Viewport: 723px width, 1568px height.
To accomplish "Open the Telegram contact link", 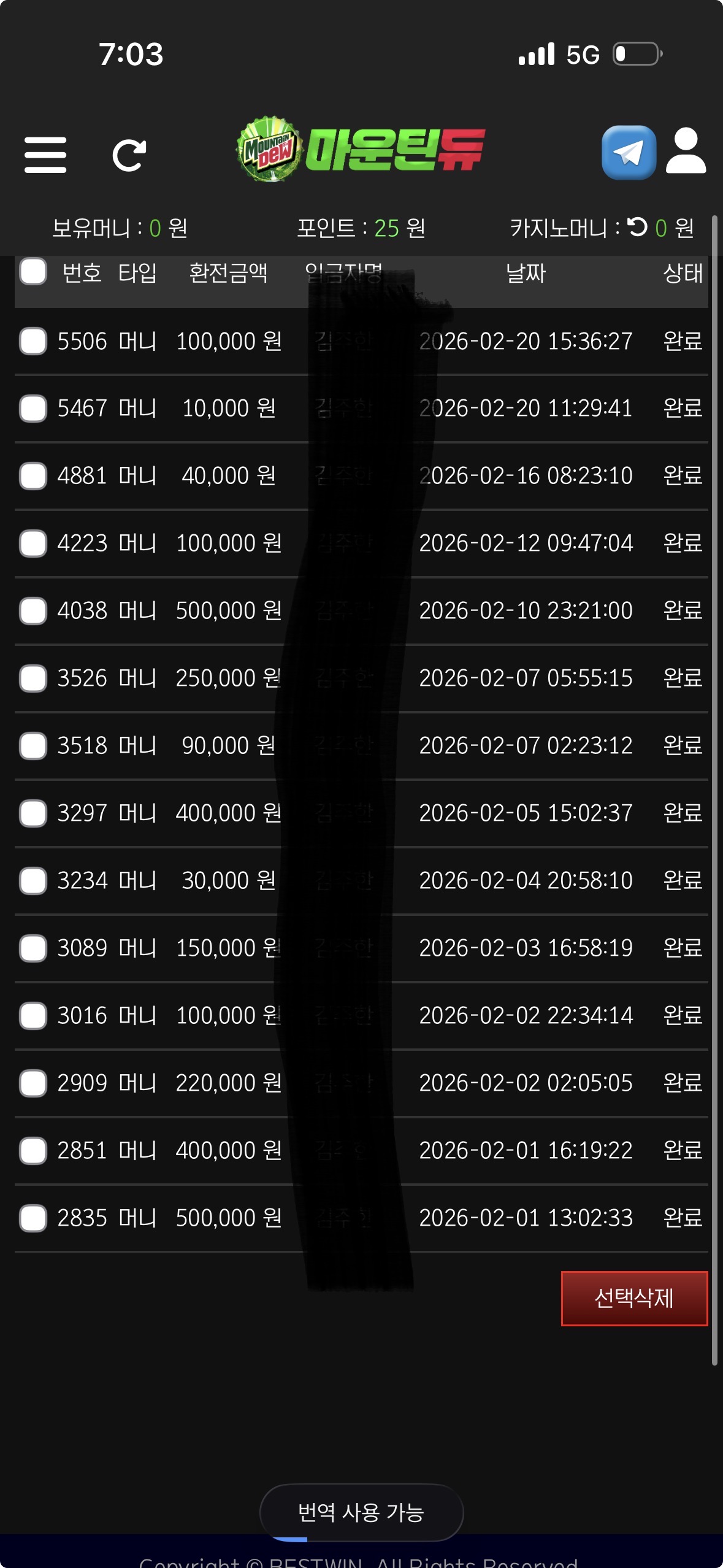I will pos(629,153).
